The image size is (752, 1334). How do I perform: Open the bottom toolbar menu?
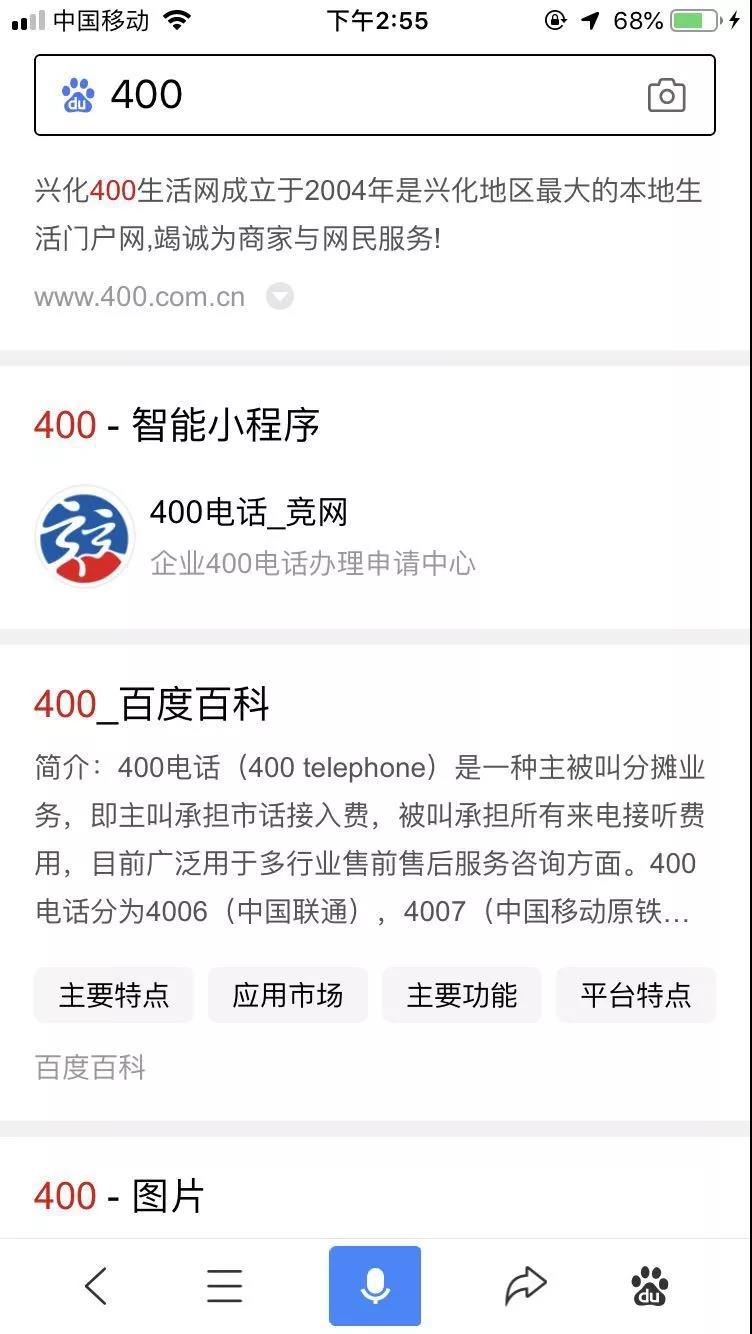tap(224, 1286)
